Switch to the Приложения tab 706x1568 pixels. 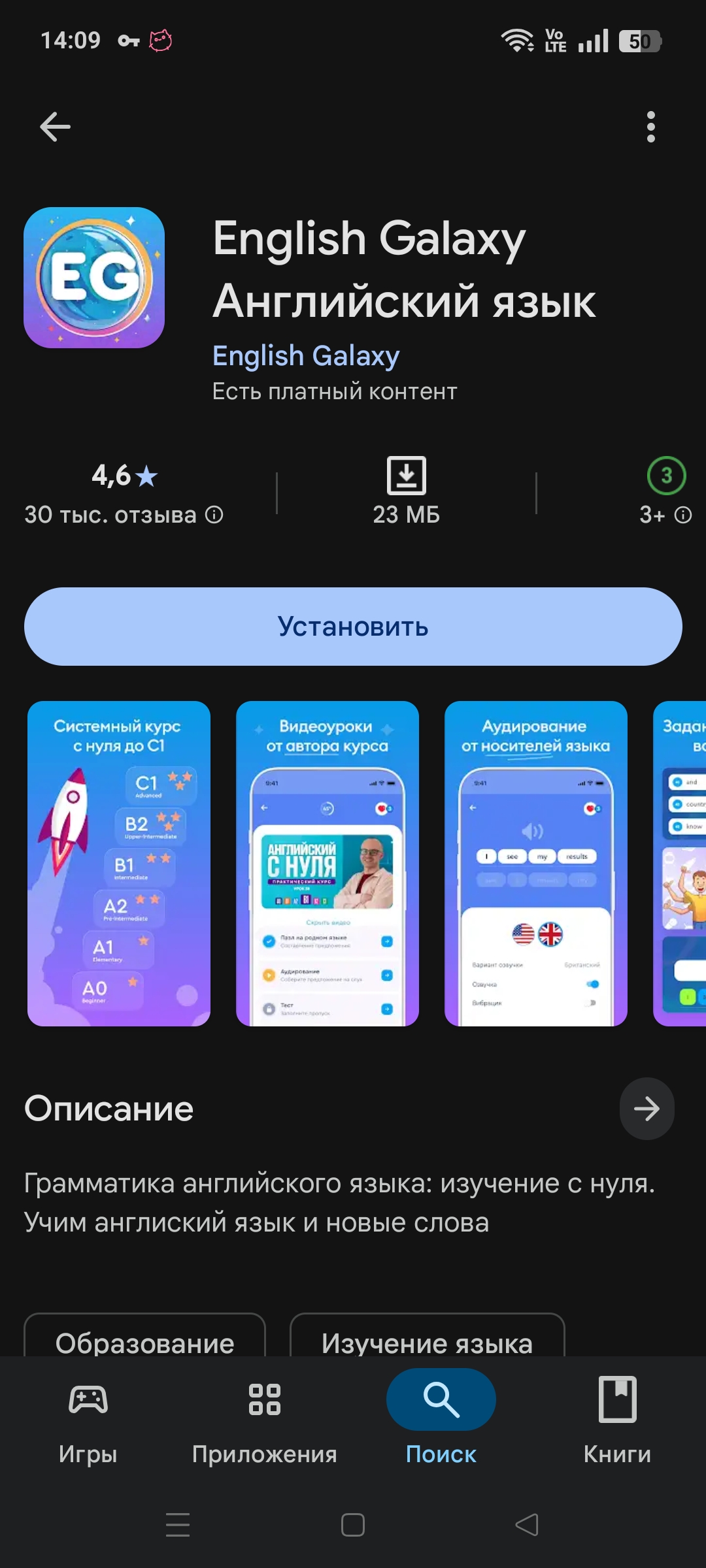point(265,1419)
